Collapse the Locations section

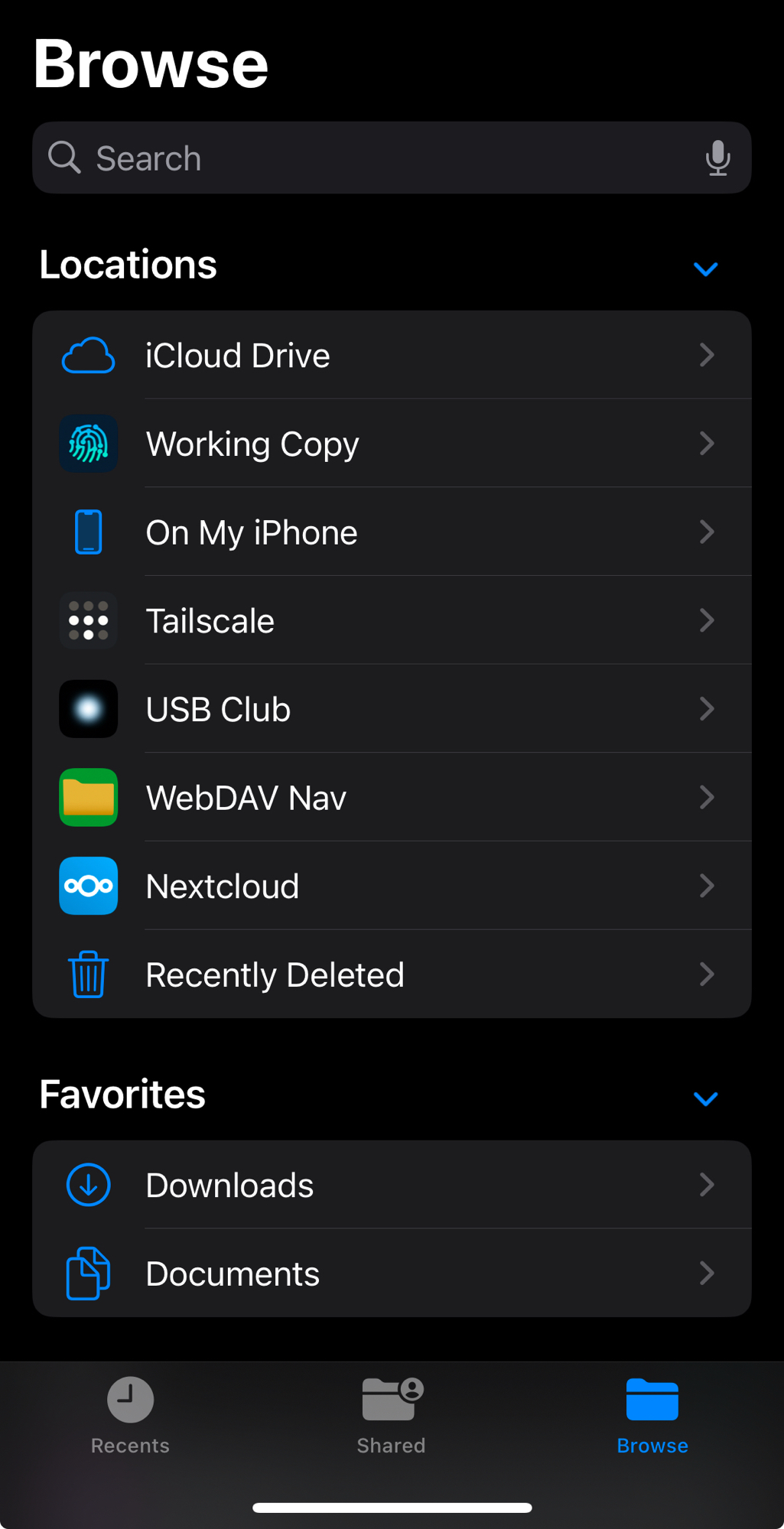705,268
